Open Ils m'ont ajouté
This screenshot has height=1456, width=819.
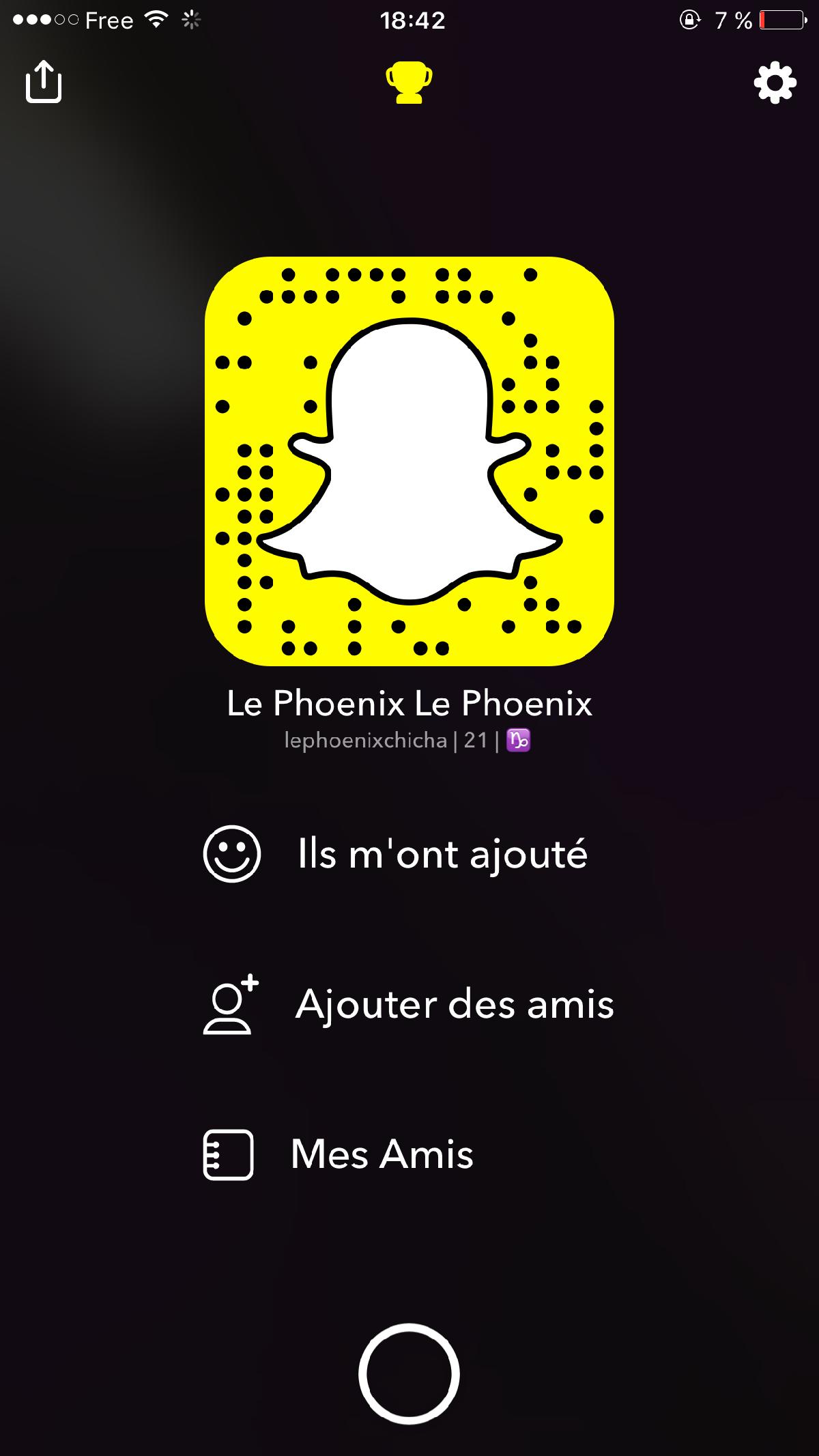point(442,855)
